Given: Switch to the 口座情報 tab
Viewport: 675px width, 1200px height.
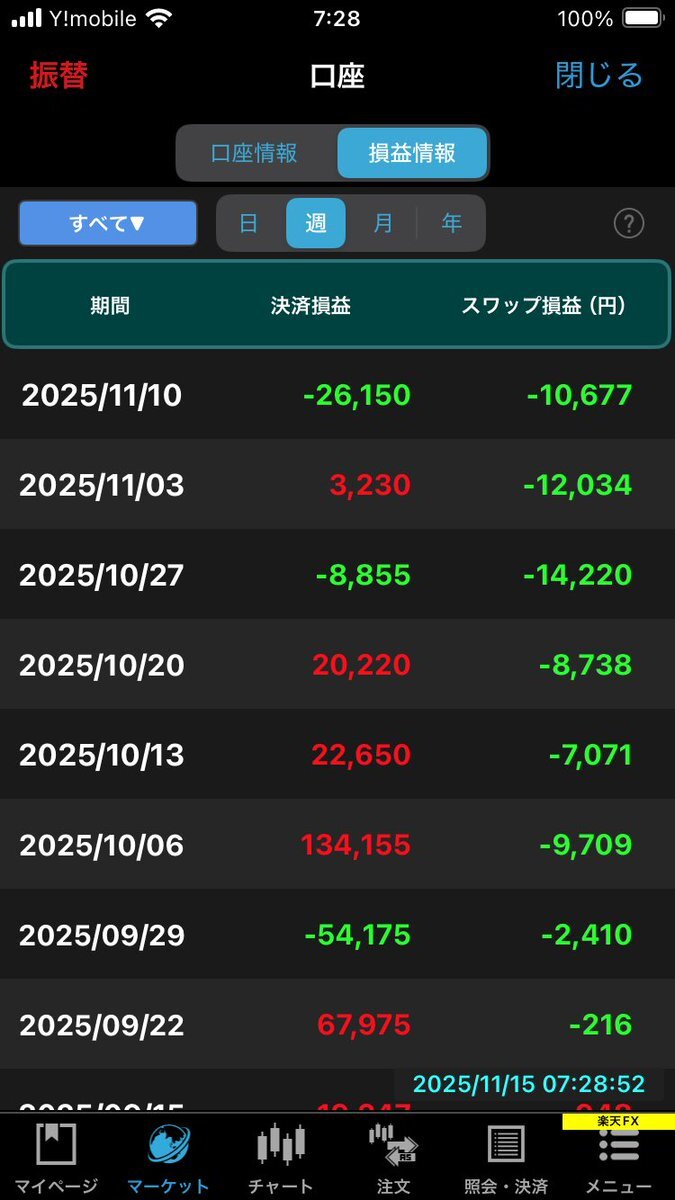Looking at the screenshot, I should [254, 153].
